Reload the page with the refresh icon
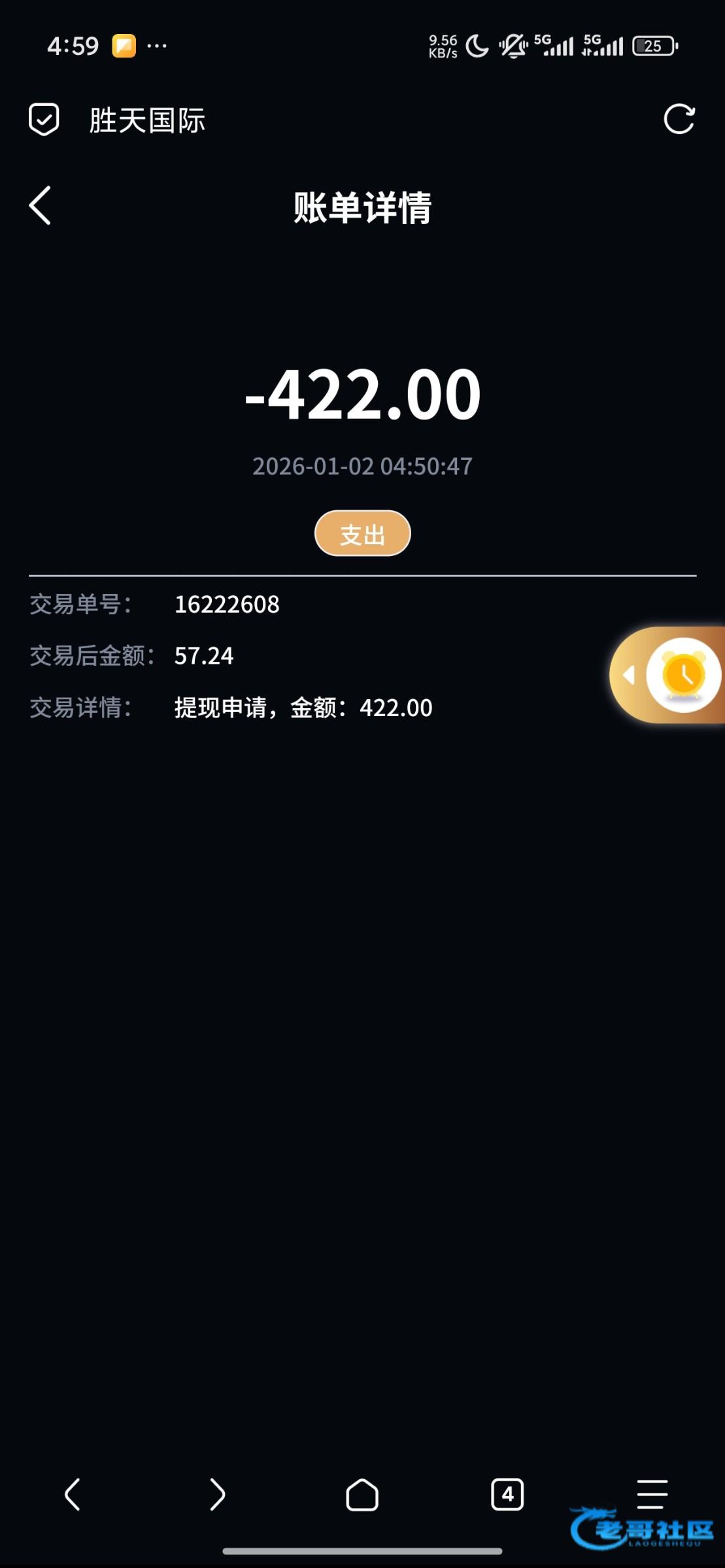Screen dimensions: 725x1568 point(679,120)
